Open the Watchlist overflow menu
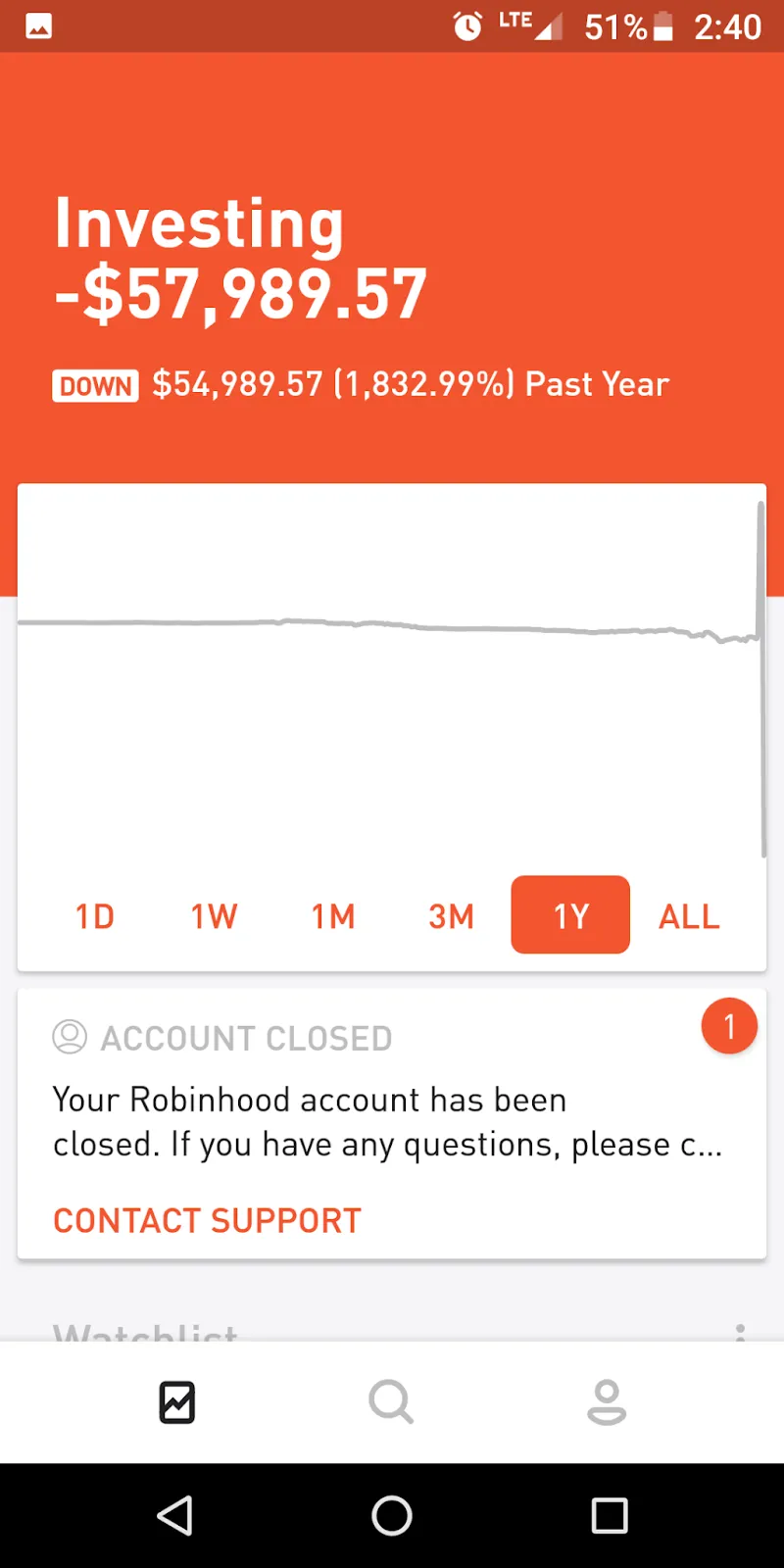 740,1331
